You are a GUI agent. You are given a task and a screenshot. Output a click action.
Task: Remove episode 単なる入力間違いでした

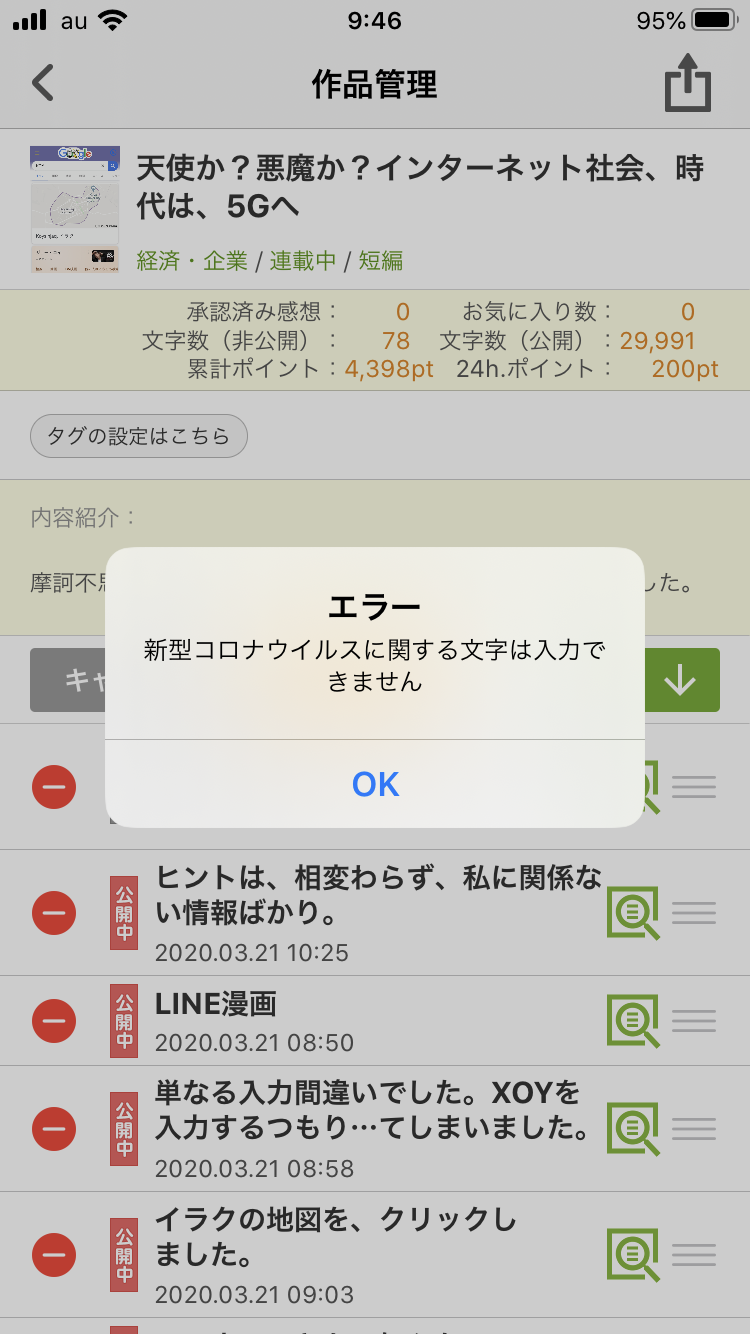click(x=54, y=1129)
